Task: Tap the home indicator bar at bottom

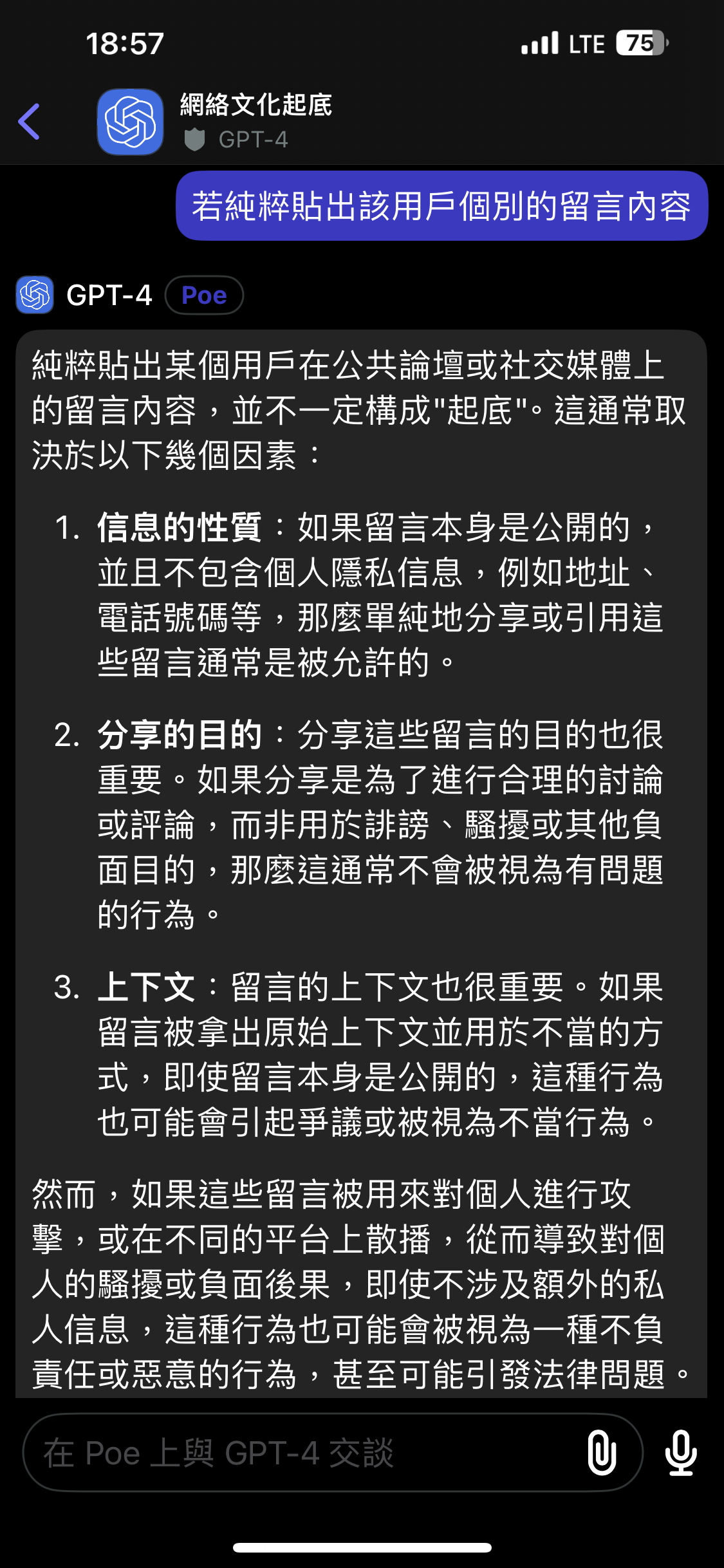Action: pyautogui.click(x=362, y=1547)
